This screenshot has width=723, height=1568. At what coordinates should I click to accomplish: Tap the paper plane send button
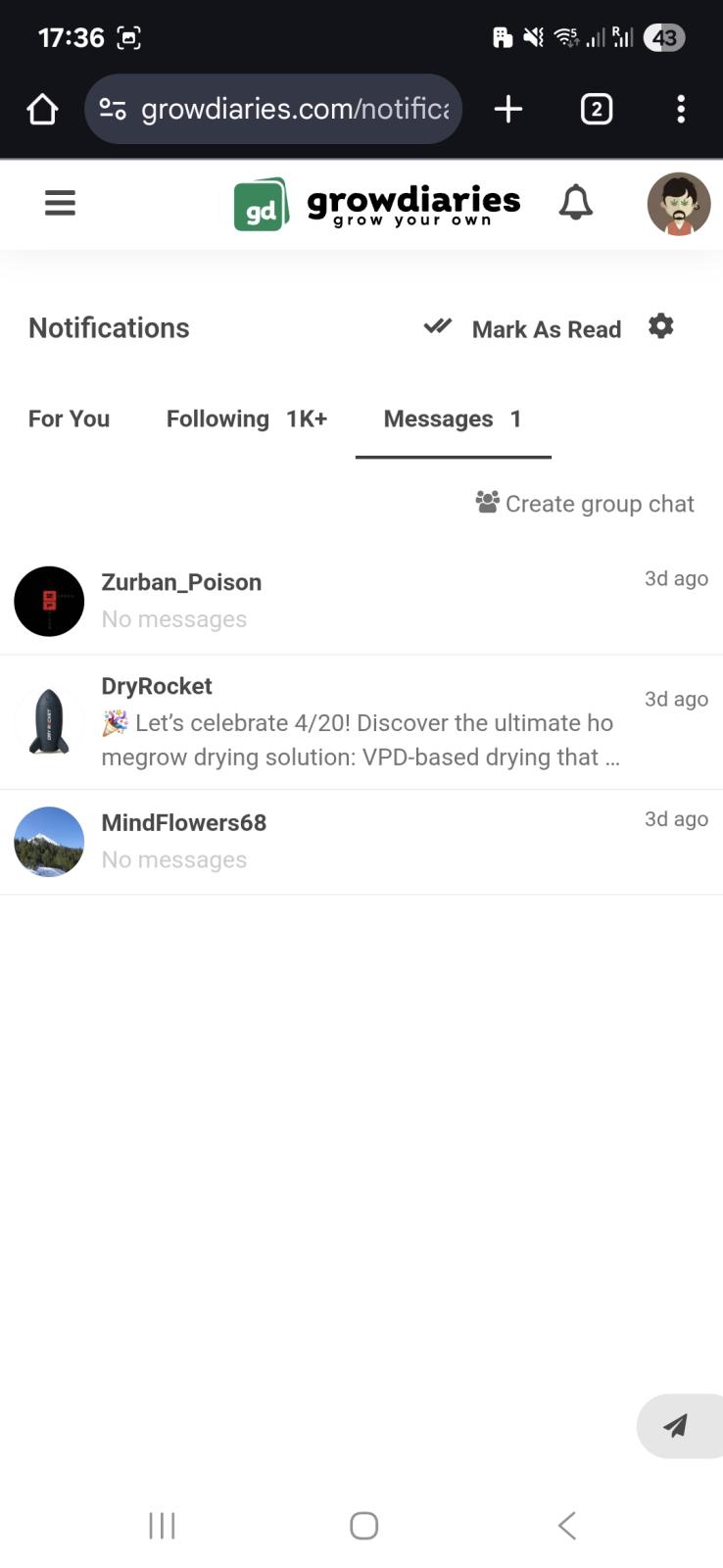(677, 1426)
